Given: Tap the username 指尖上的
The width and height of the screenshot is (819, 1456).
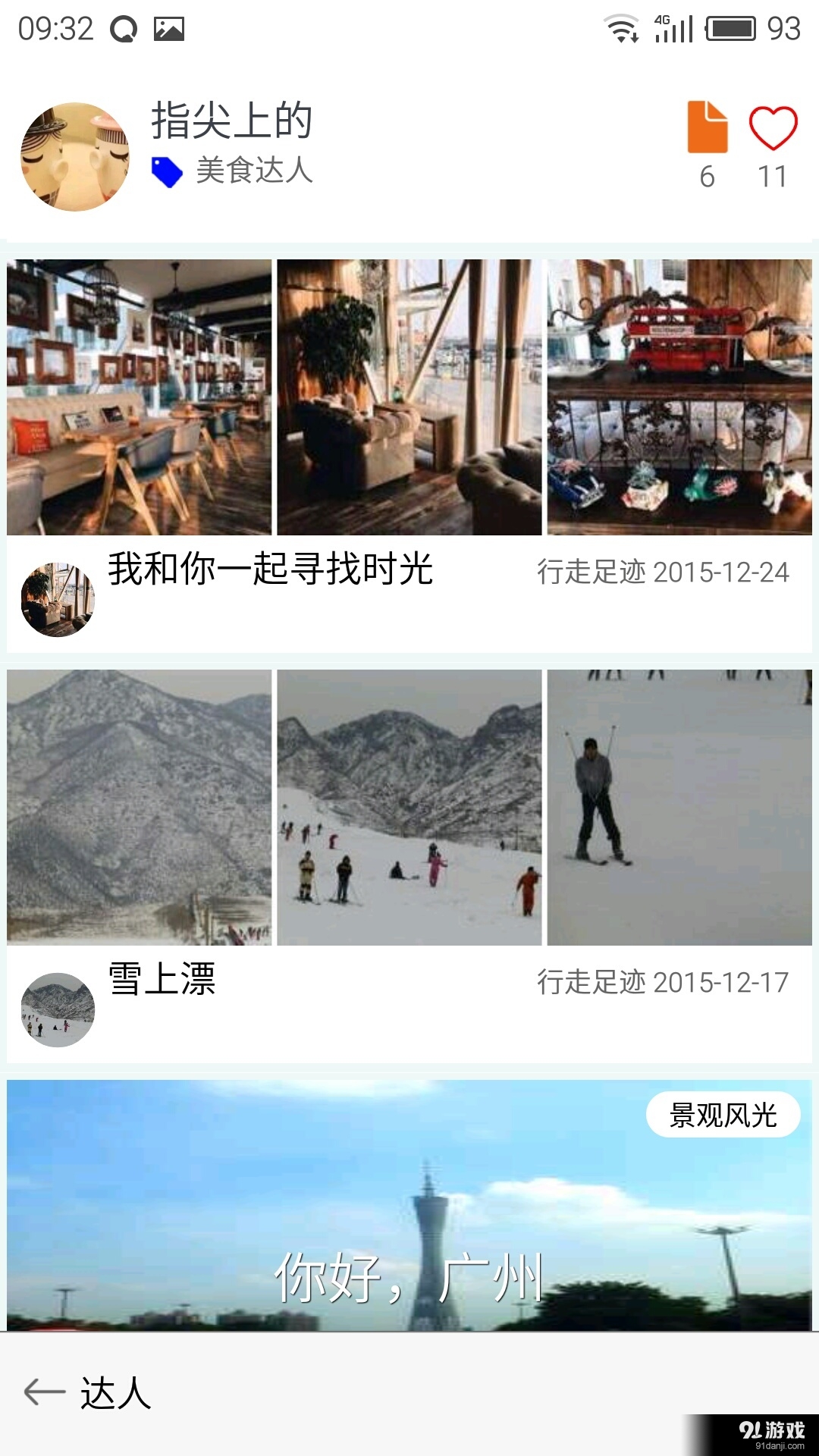Looking at the screenshot, I should coord(230,121).
